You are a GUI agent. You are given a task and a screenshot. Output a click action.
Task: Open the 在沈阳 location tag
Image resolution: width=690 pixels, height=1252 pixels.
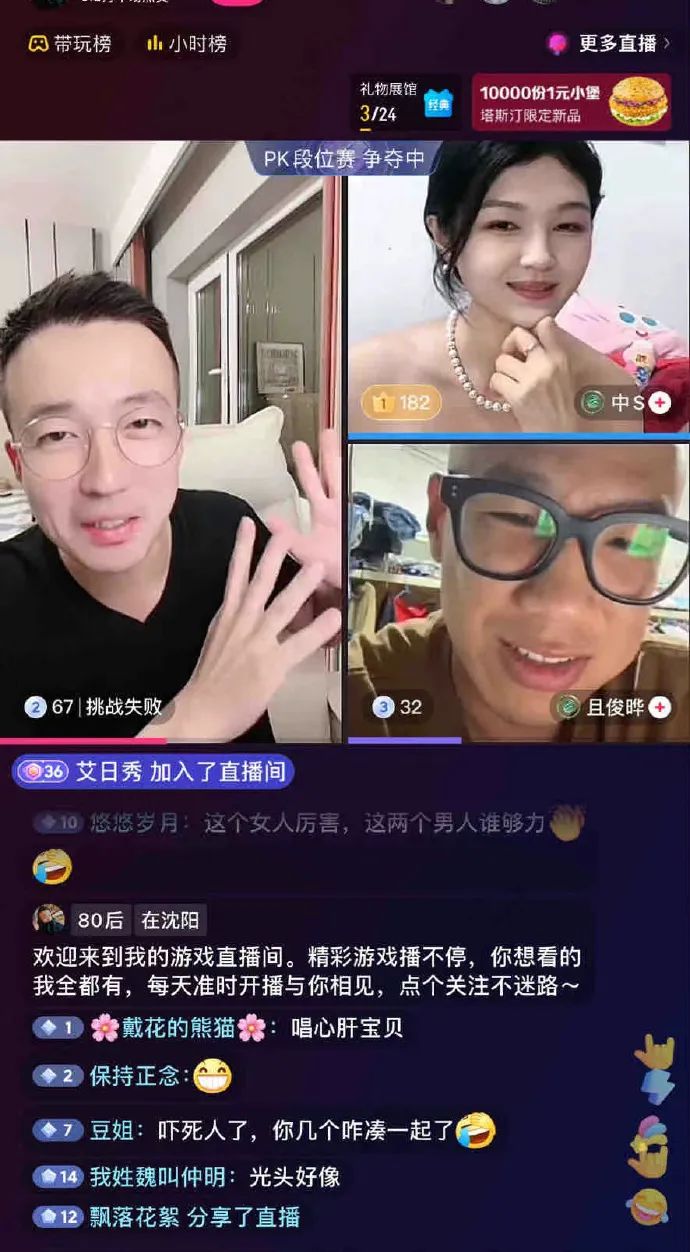pyautogui.click(x=170, y=919)
